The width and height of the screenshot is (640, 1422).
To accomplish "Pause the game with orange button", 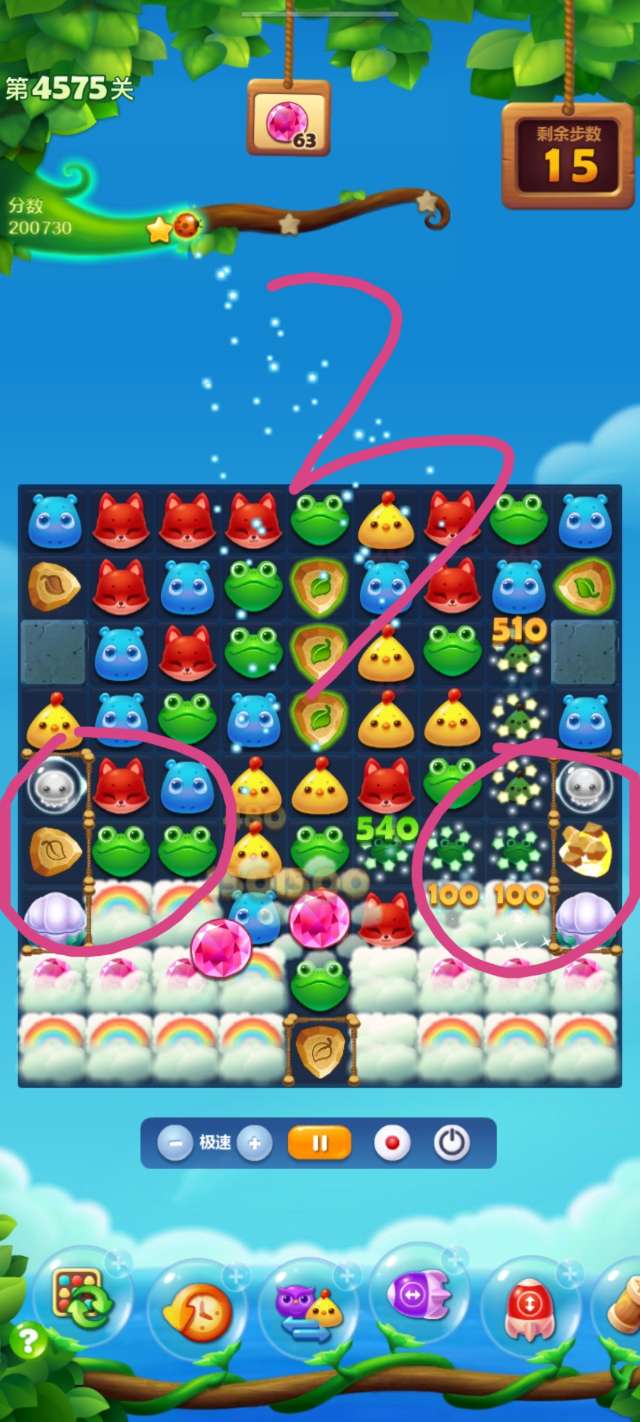I will [319, 1142].
